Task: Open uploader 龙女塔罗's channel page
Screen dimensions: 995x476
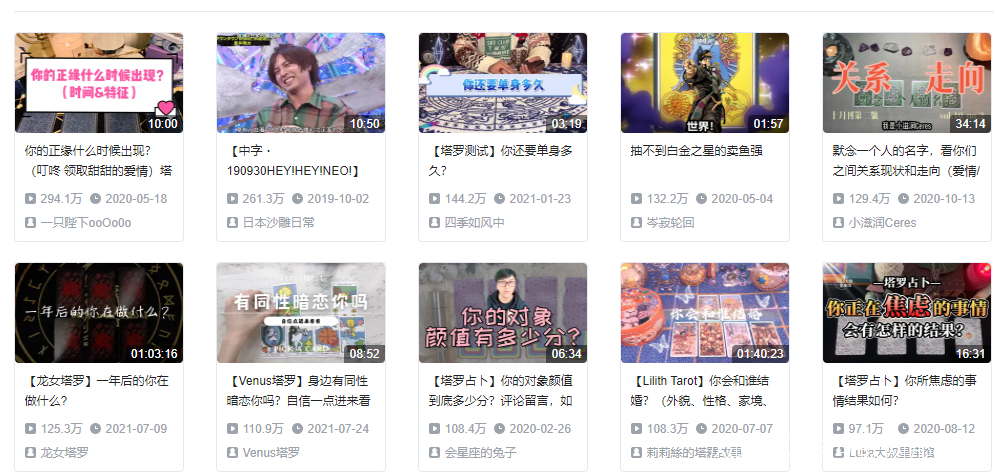Action: tap(65, 453)
